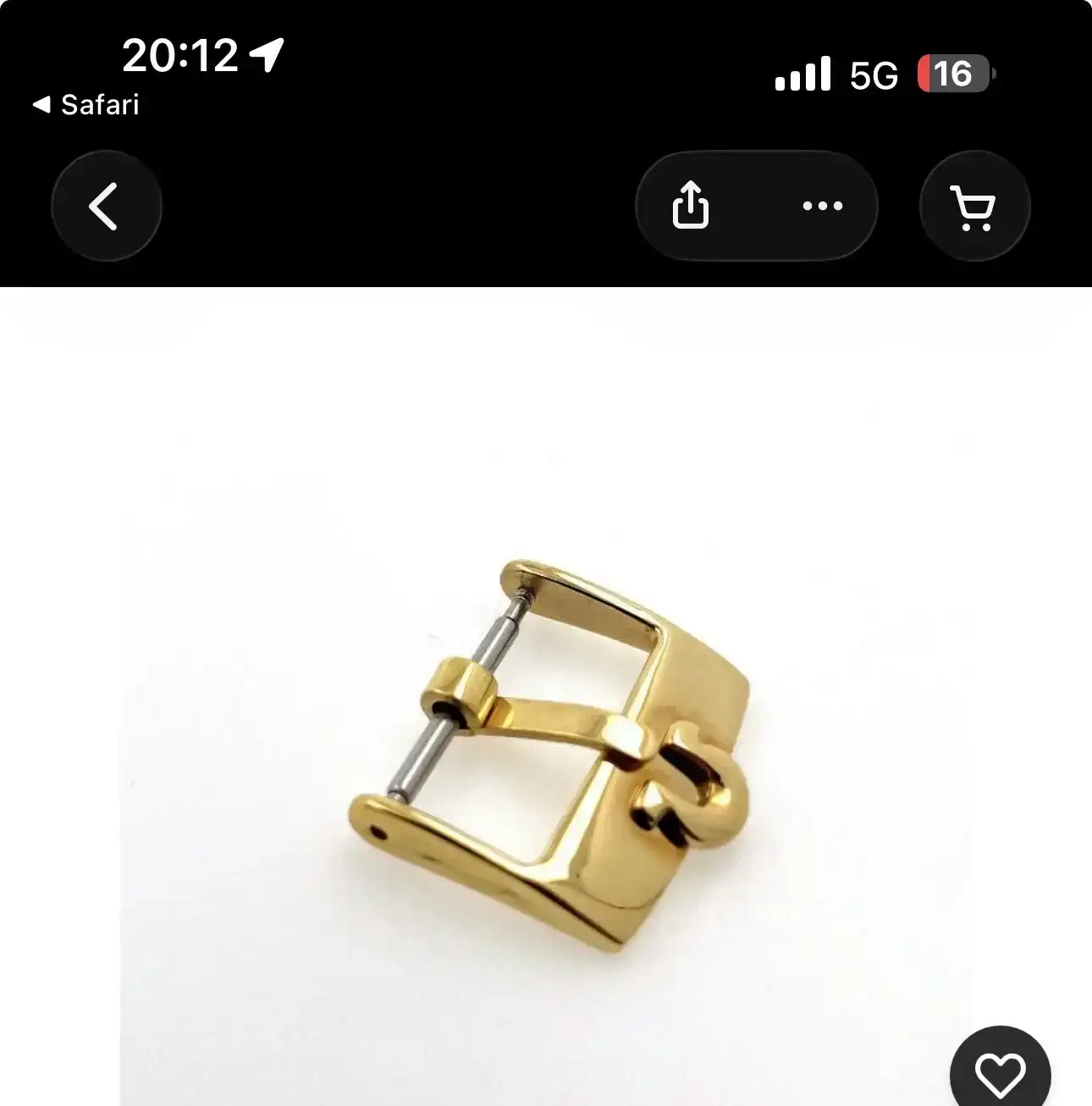Screen dimensions: 1092x1106
Task: Go back to the previous page
Action: [x=106, y=206]
